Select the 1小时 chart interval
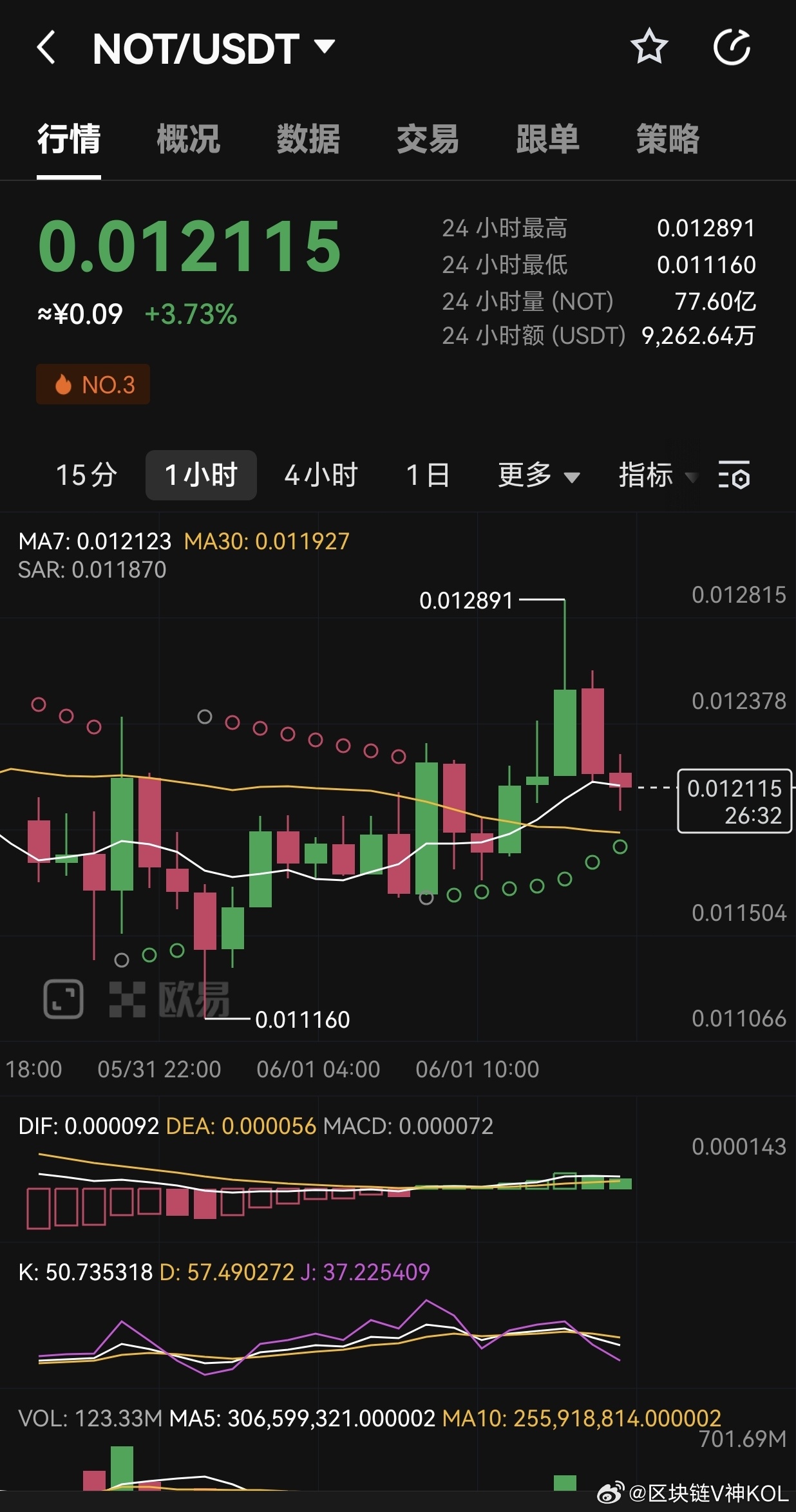 (201, 475)
